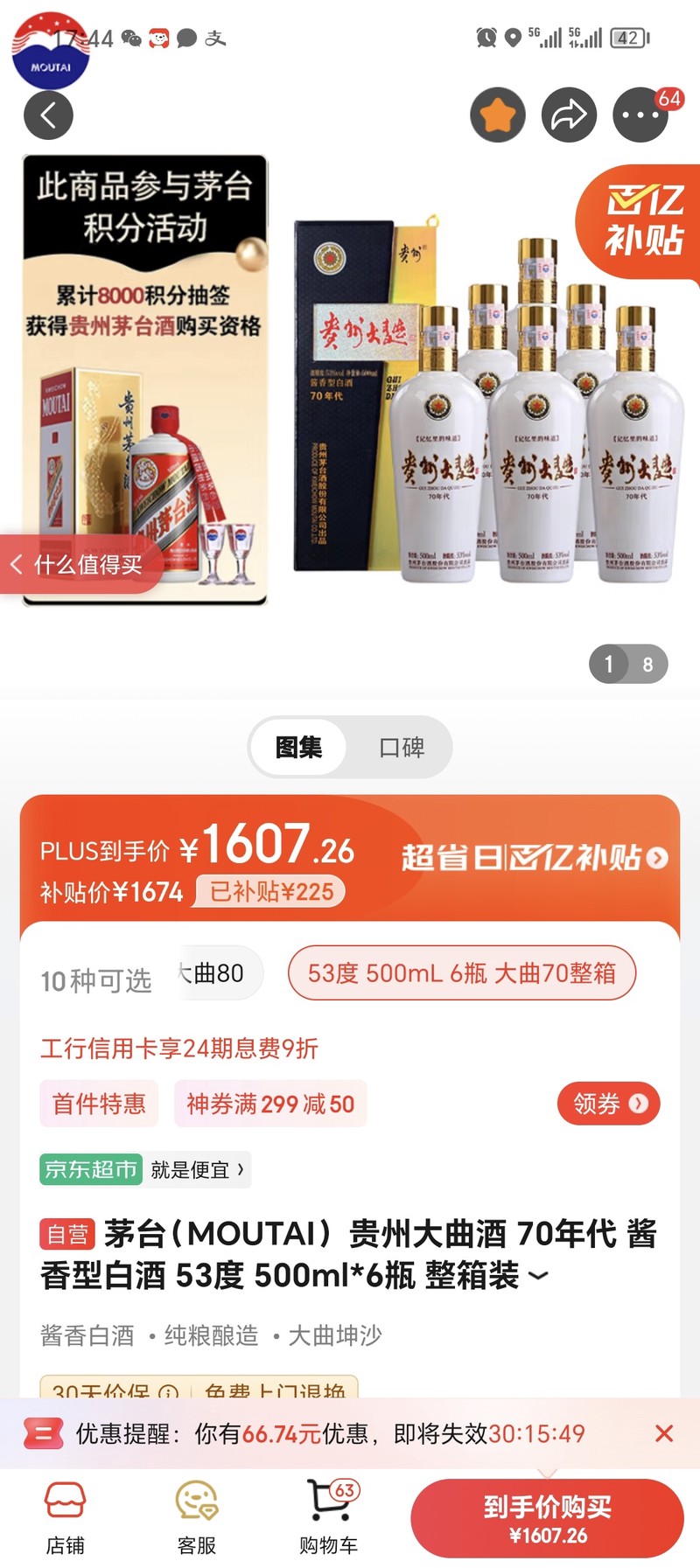Screen dimensions: 700x1568
Task: Expand the full product title
Action: (x=539, y=1276)
